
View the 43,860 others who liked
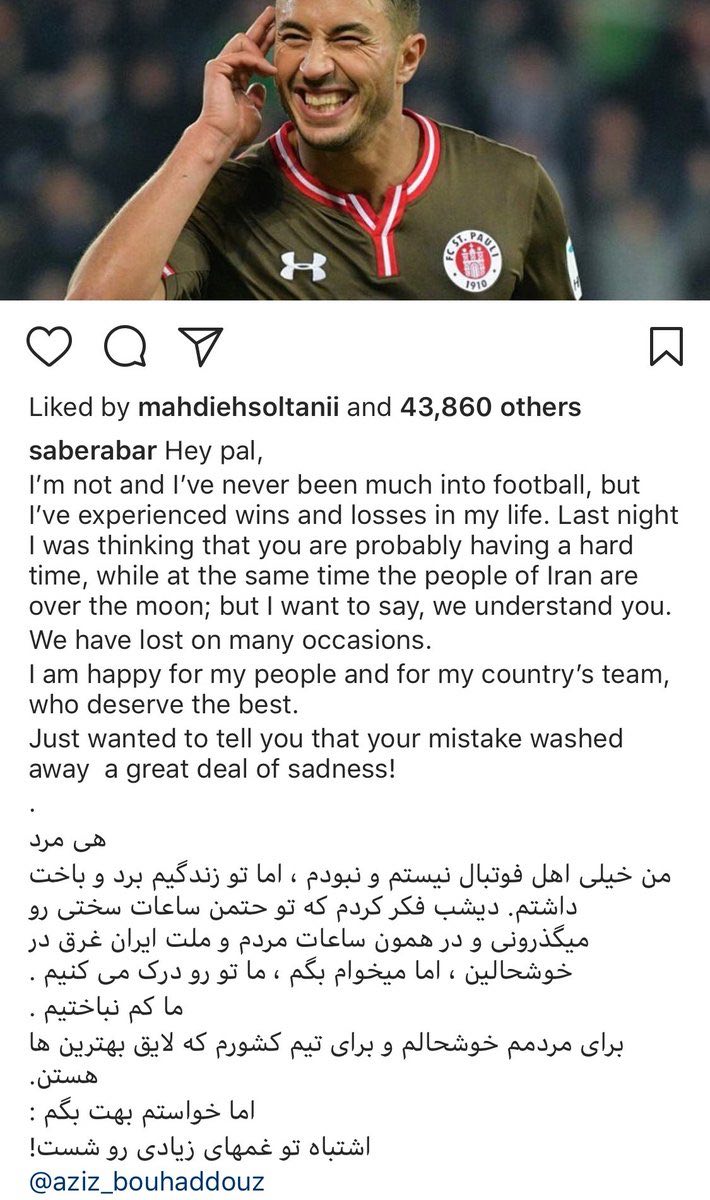coord(490,408)
